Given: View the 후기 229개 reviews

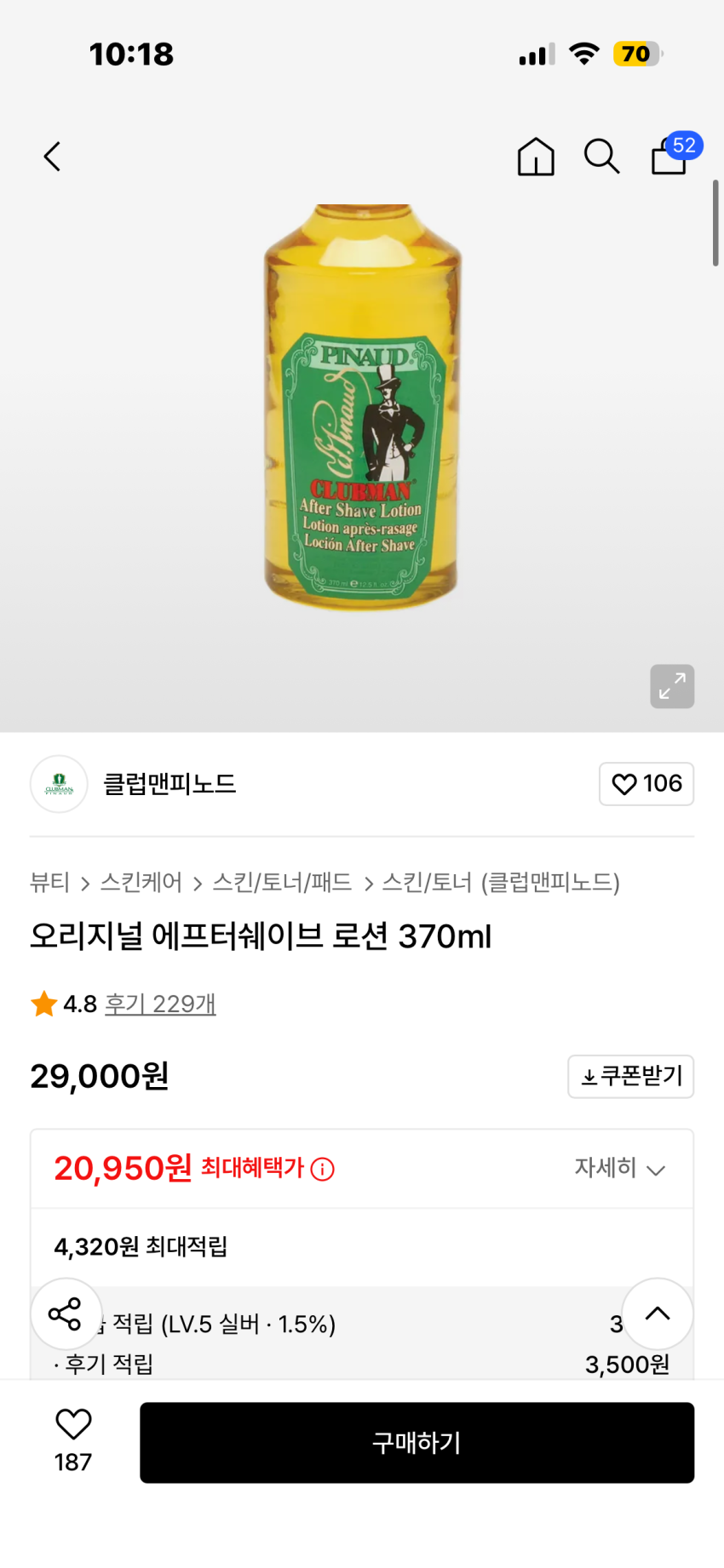Looking at the screenshot, I should (160, 1004).
